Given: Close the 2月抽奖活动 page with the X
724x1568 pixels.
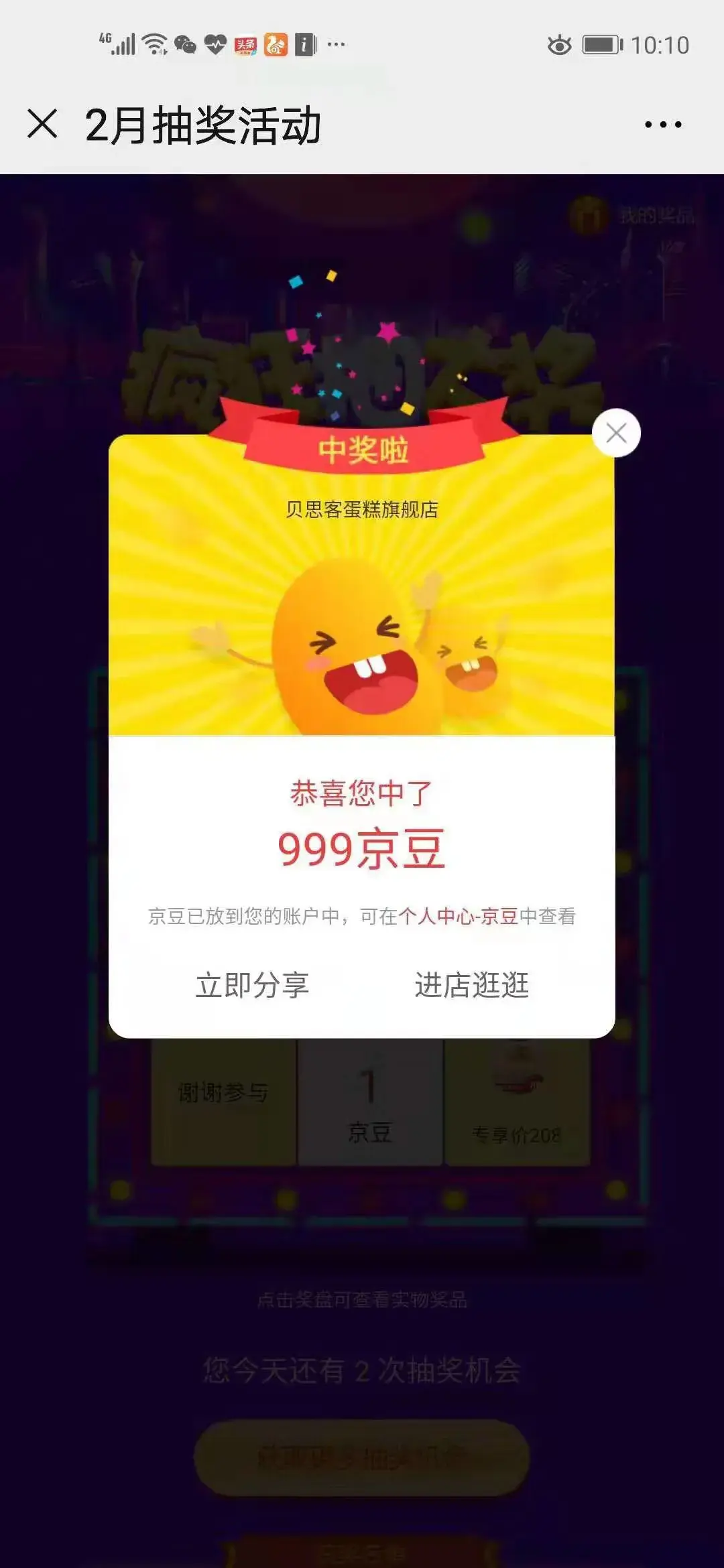Looking at the screenshot, I should tap(42, 124).
